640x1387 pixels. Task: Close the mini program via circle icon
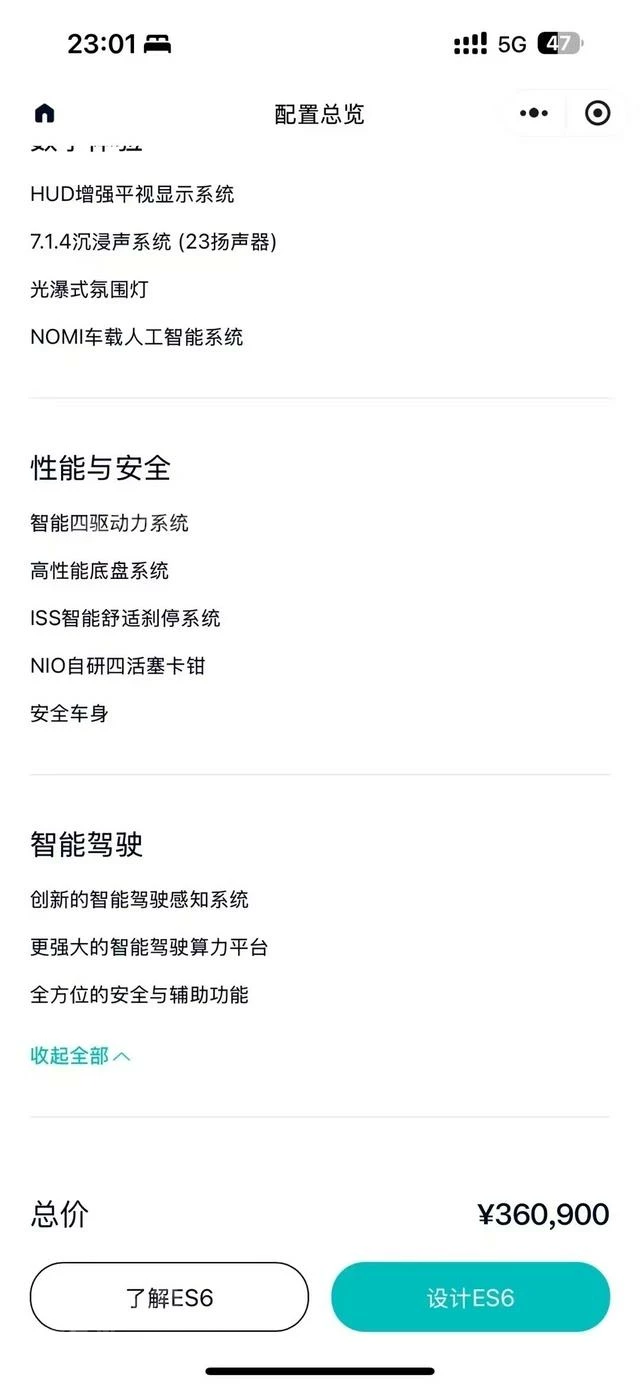tap(597, 113)
